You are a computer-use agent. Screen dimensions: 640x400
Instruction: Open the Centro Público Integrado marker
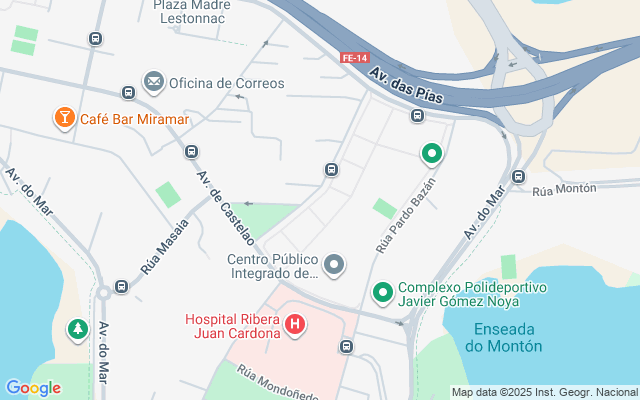(x=335, y=265)
